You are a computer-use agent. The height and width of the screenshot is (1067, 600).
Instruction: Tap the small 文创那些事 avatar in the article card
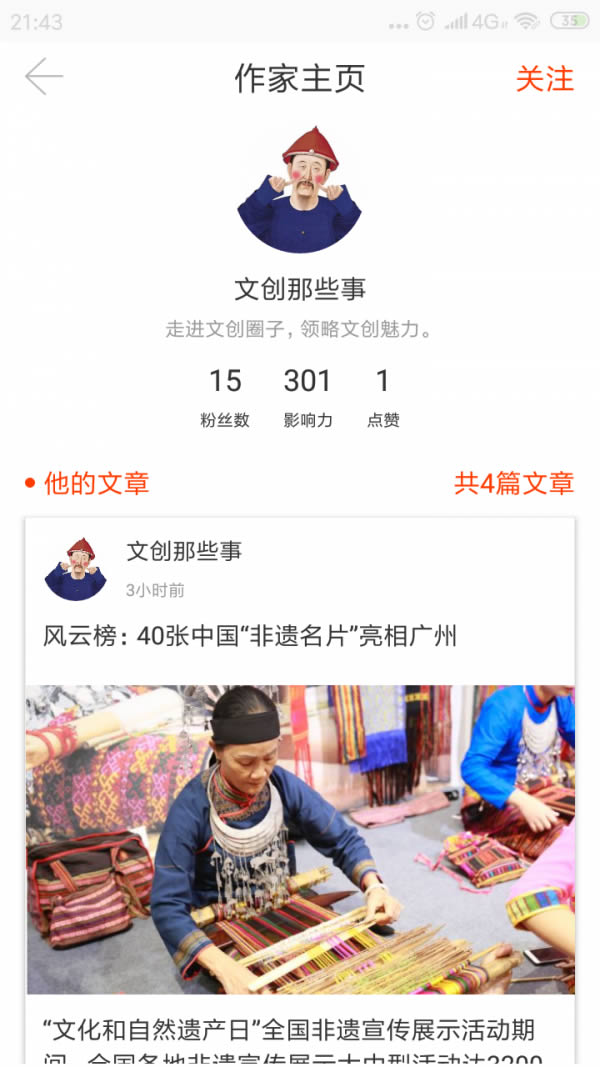coord(76,568)
